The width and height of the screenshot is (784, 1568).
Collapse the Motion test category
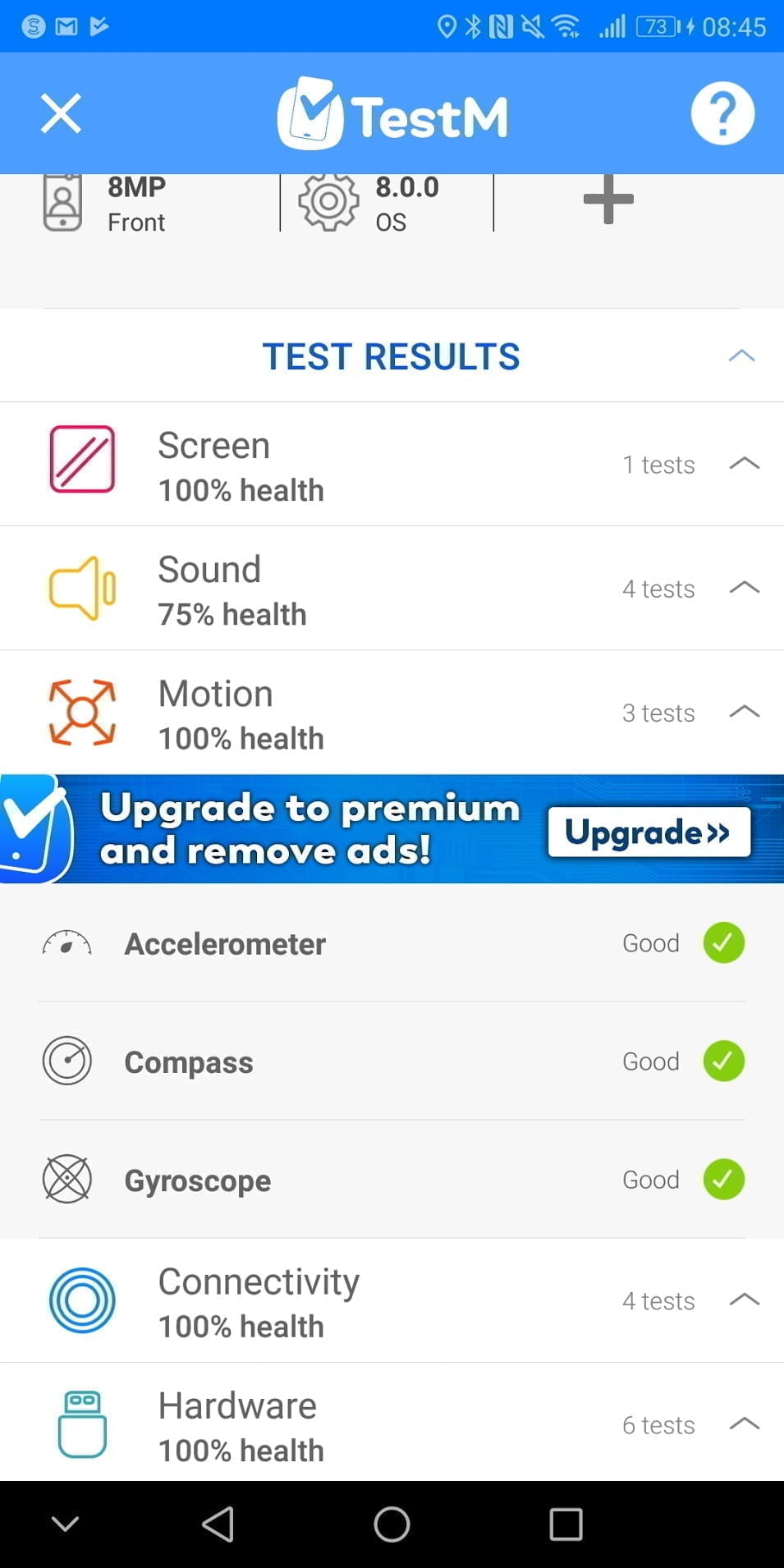744,712
